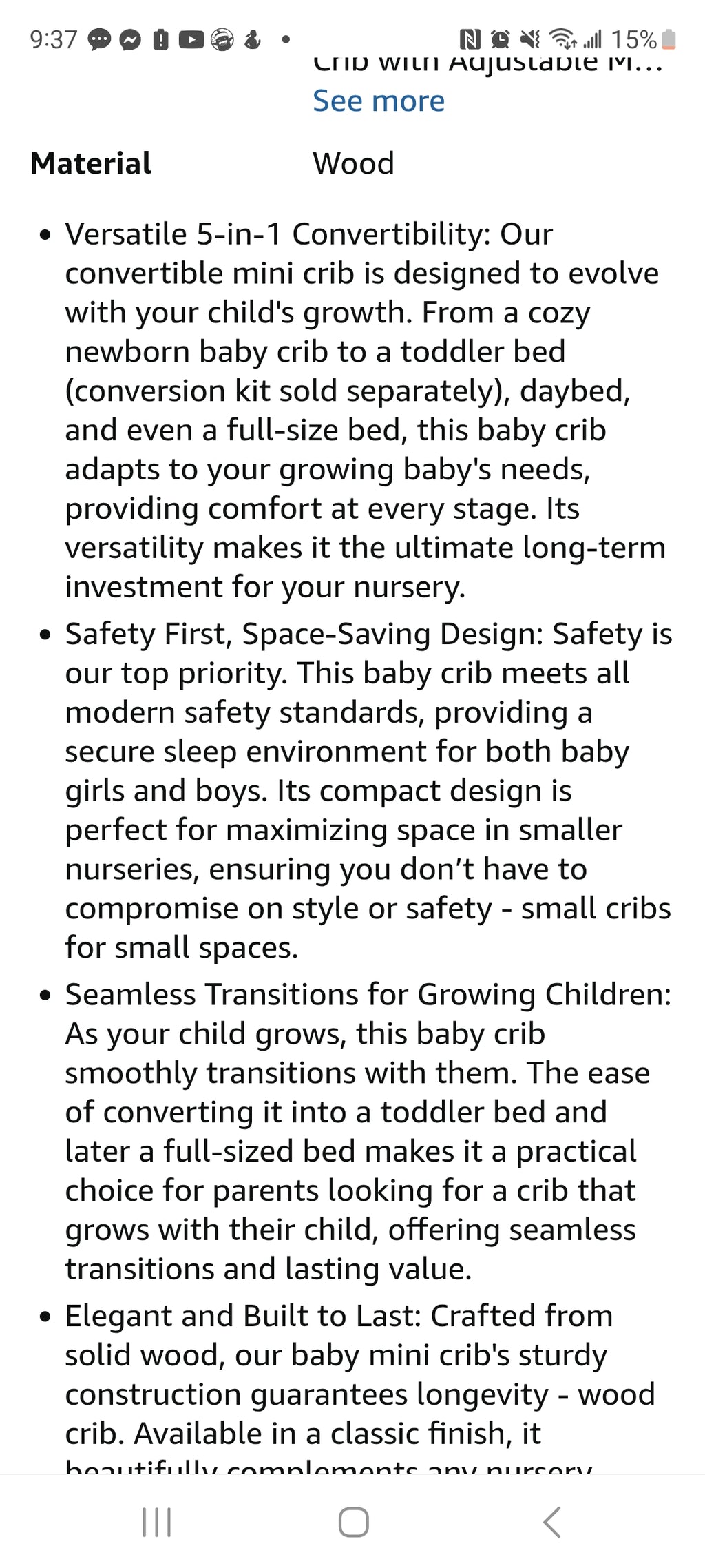This screenshot has width=705, height=1568.
Task: Go to the home screen
Action: tap(353, 1522)
